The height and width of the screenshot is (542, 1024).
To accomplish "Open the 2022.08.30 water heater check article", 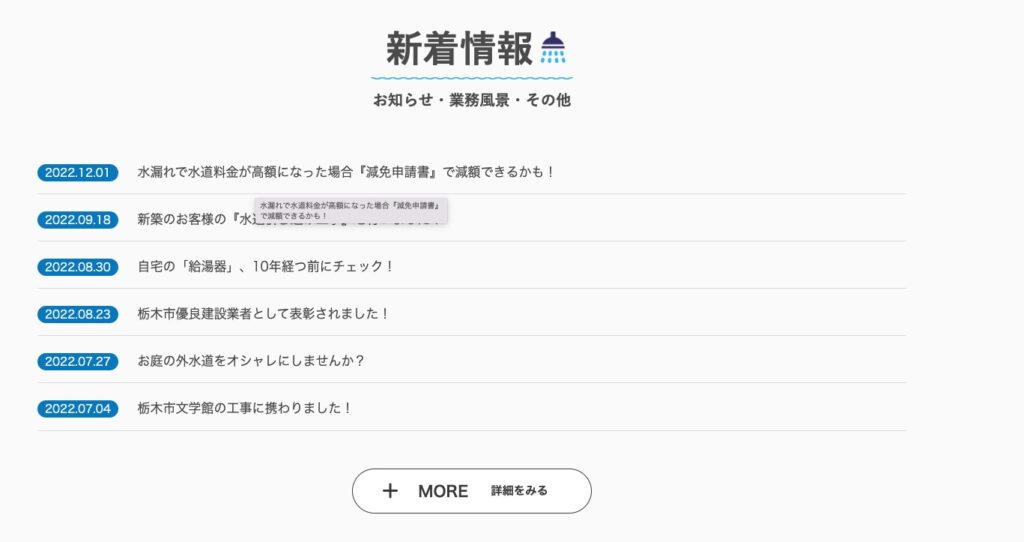I will (x=266, y=267).
